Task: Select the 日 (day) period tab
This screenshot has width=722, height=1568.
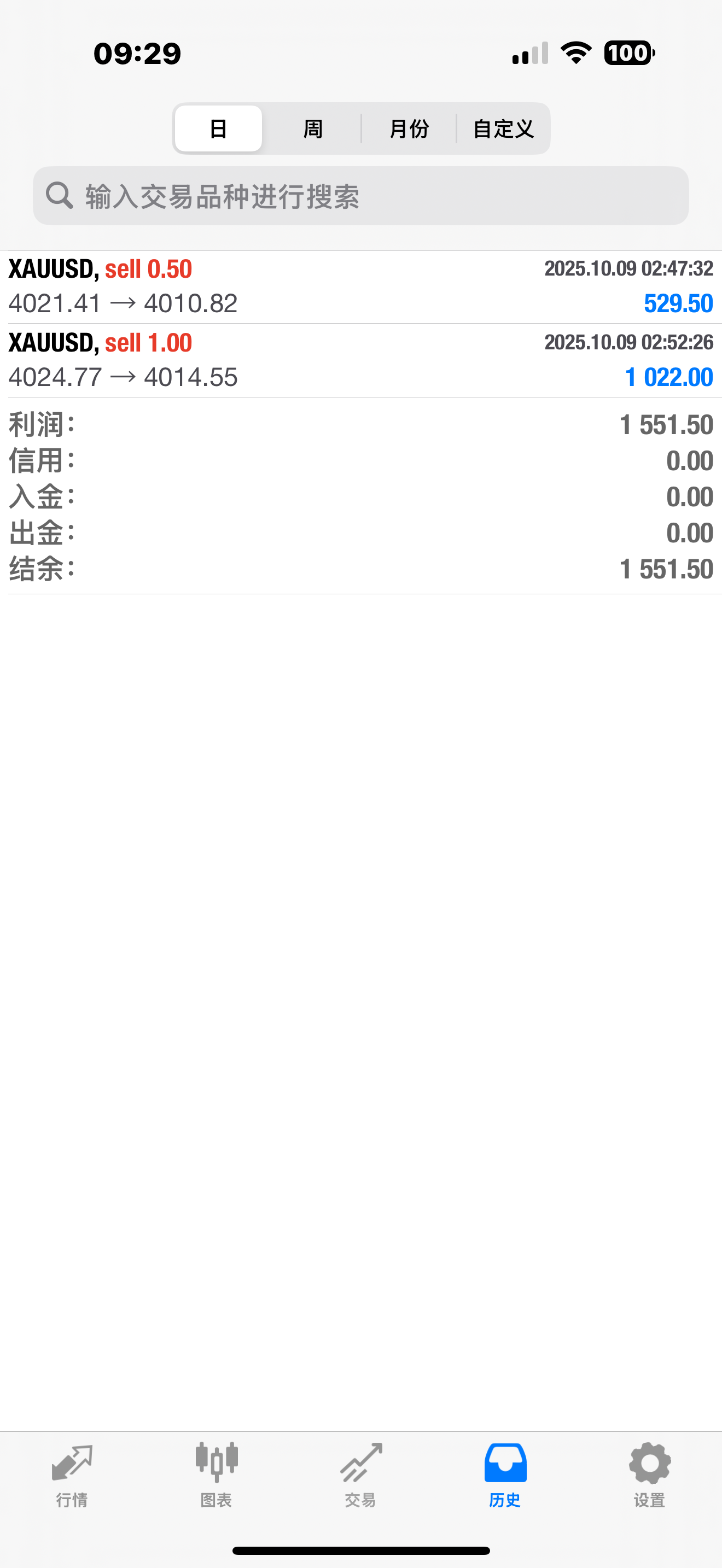Action: pos(218,128)
